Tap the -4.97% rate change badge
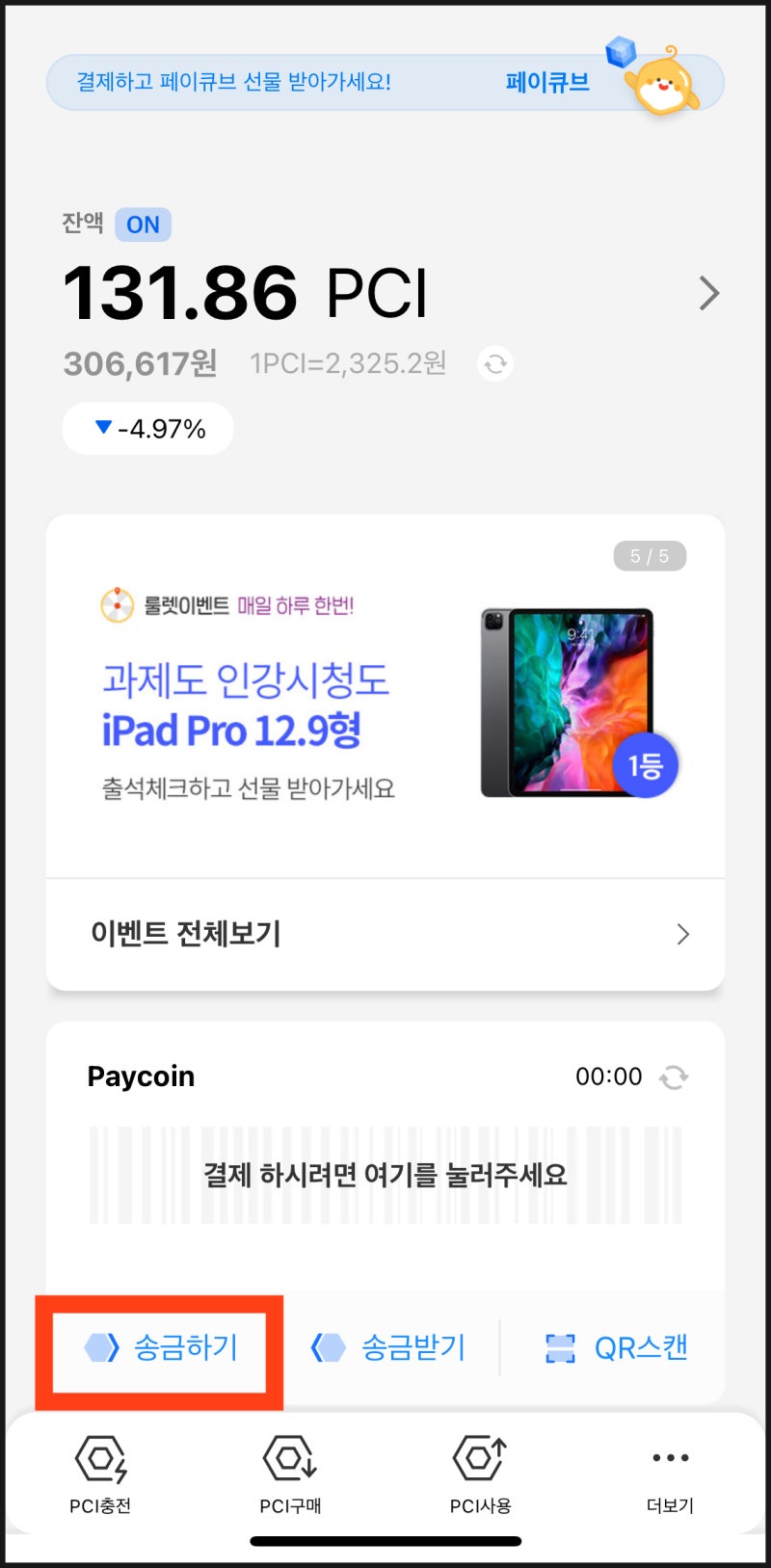Viewport: 771px width, 1568px height. 146,428
